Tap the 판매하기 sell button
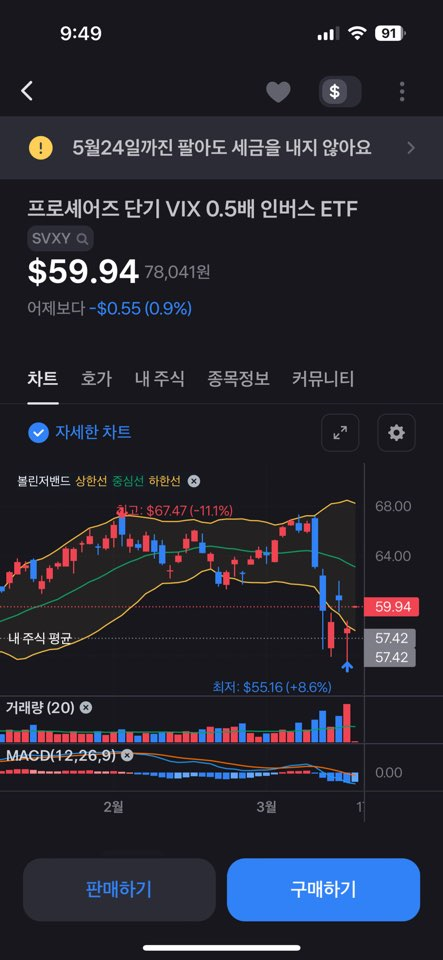 [x=119, y=890]
